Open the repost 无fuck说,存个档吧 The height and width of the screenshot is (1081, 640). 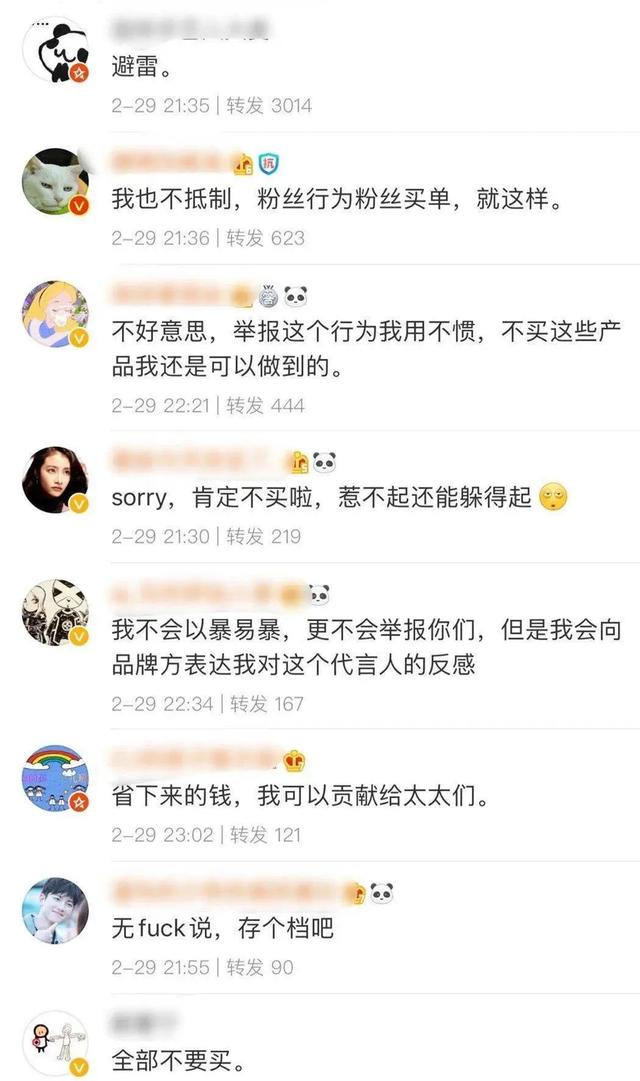coord(222,929)
